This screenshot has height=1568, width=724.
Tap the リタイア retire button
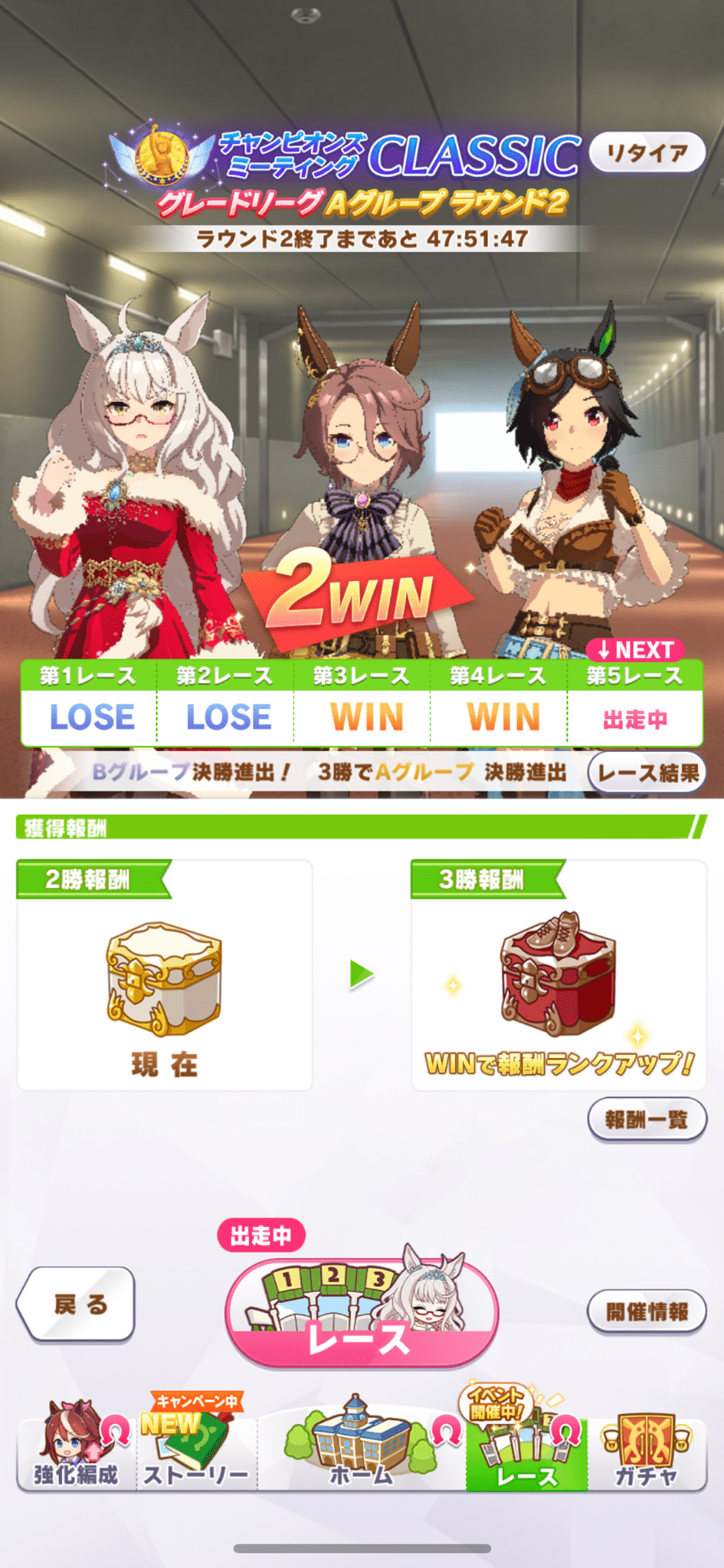click(647, 153)
